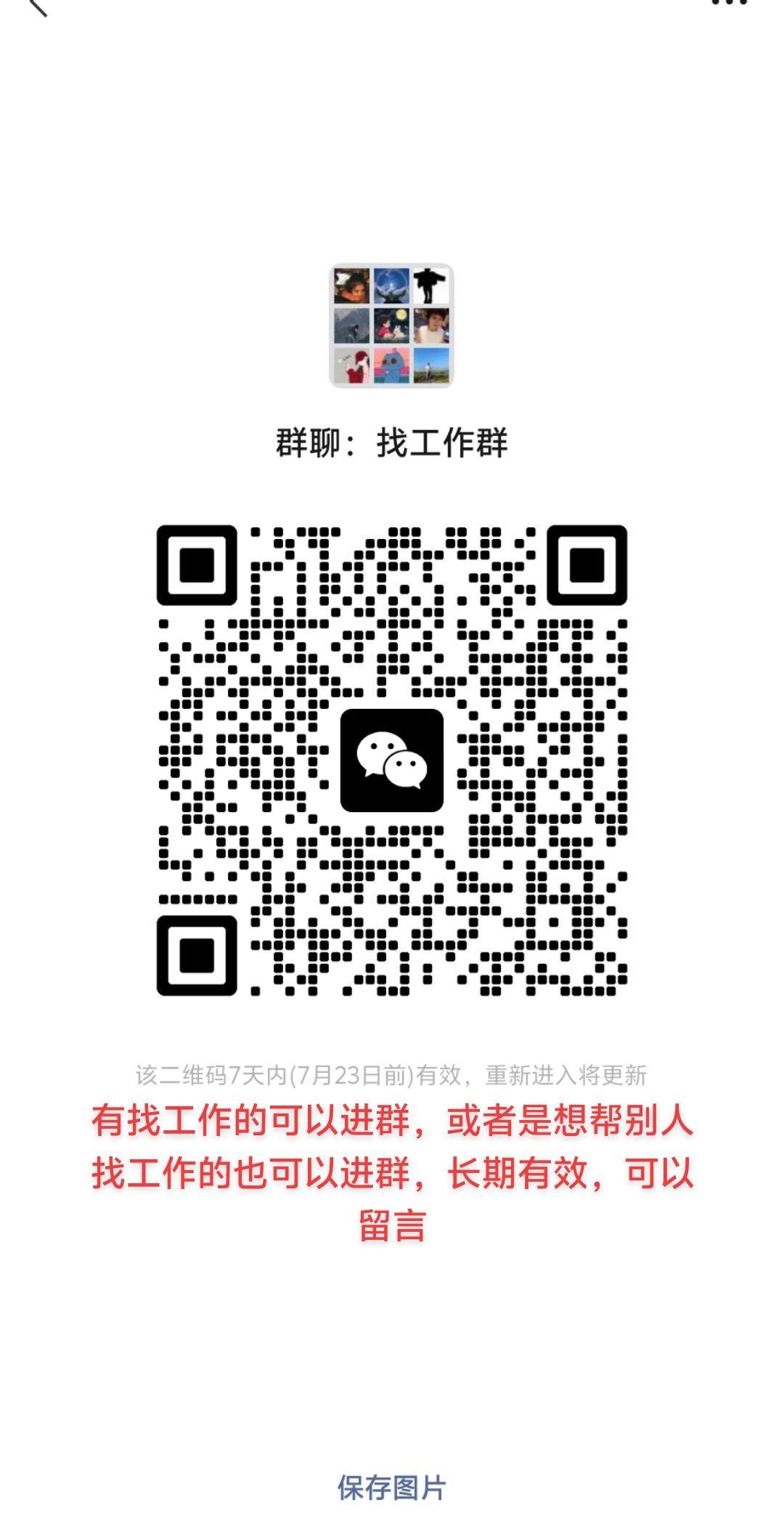Open the top-right overflow menu
The height and width of the screenshot is (1521, 784).
[728, 4]
